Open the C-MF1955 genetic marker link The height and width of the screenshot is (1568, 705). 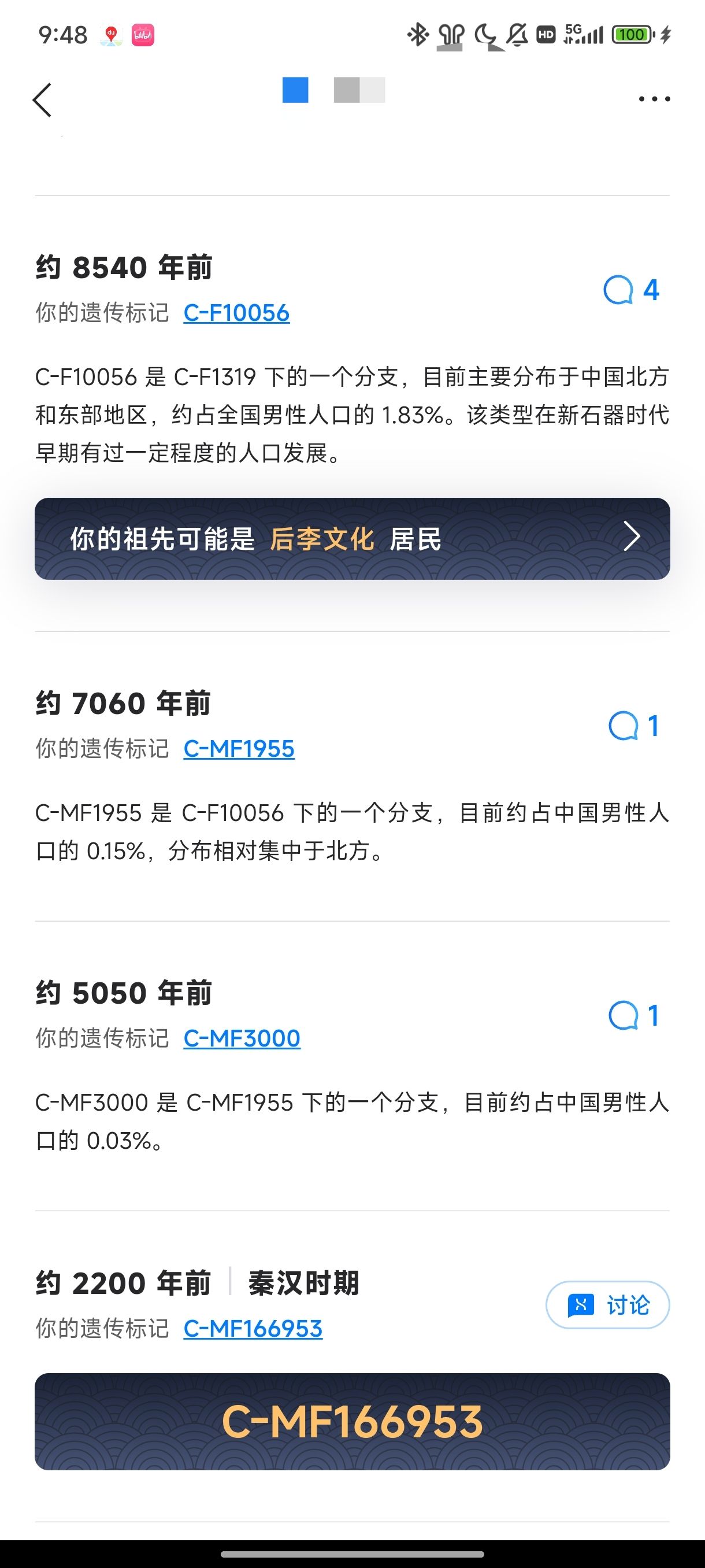click(239, 749)
